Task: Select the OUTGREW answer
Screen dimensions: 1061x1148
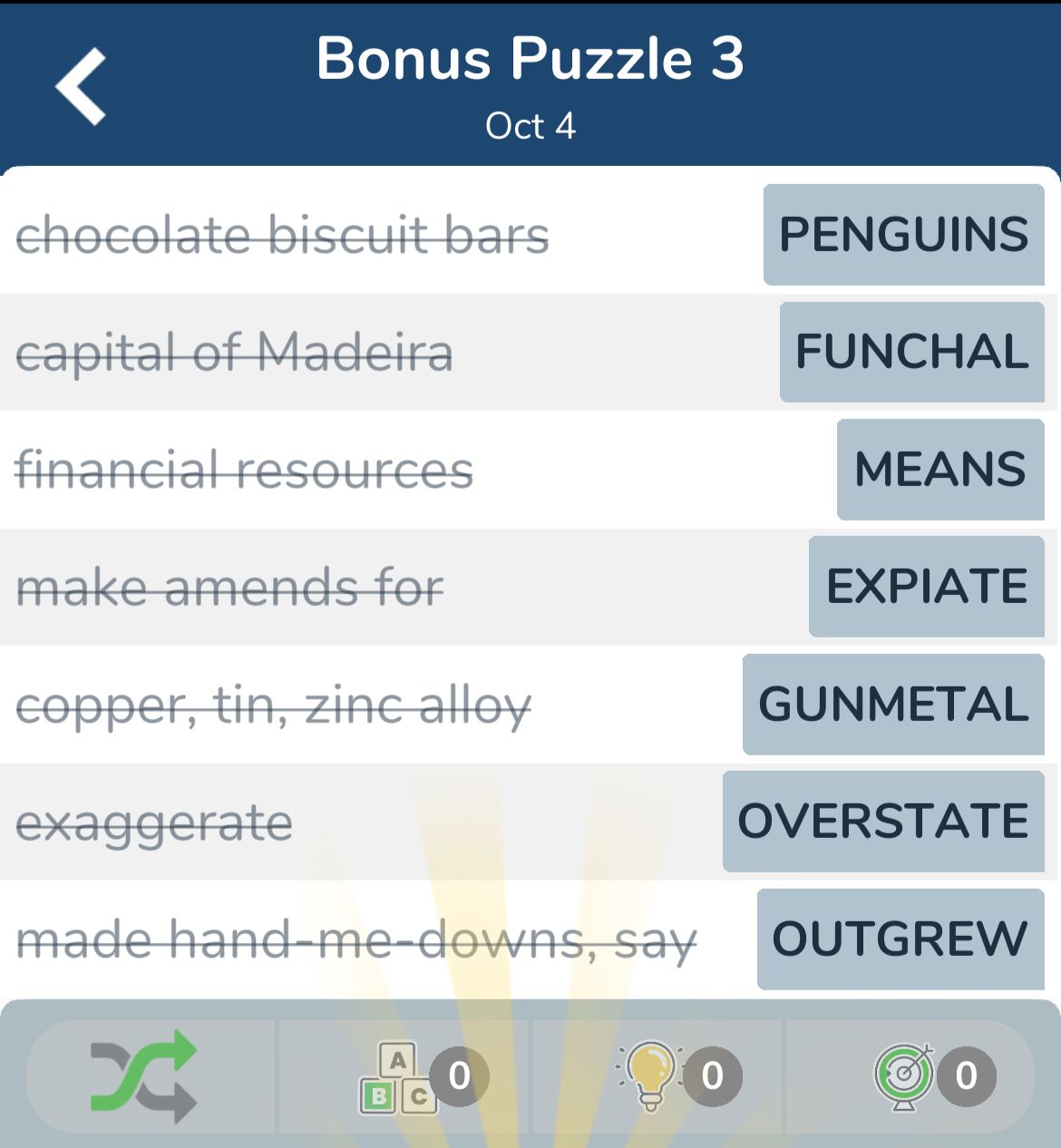Action: tap(900, 939)
